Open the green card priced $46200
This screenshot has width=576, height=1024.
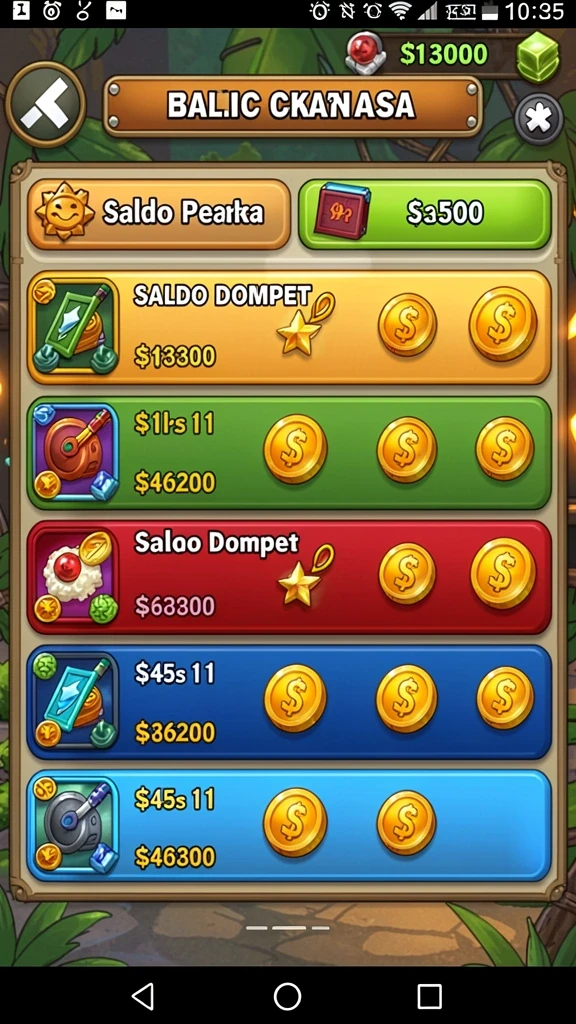(289, 453)
